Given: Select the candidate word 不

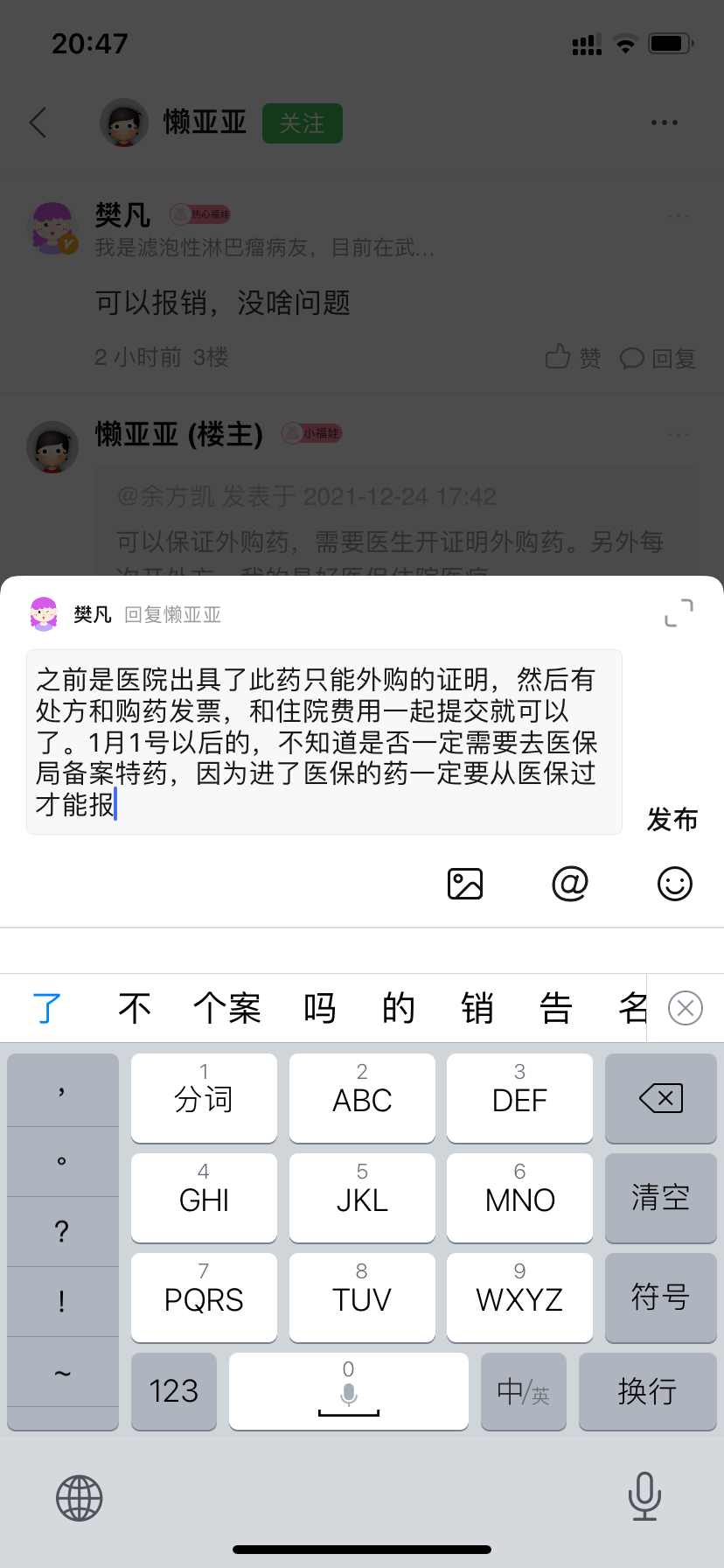Looking at the screenshot, I should coord(135,1008).
